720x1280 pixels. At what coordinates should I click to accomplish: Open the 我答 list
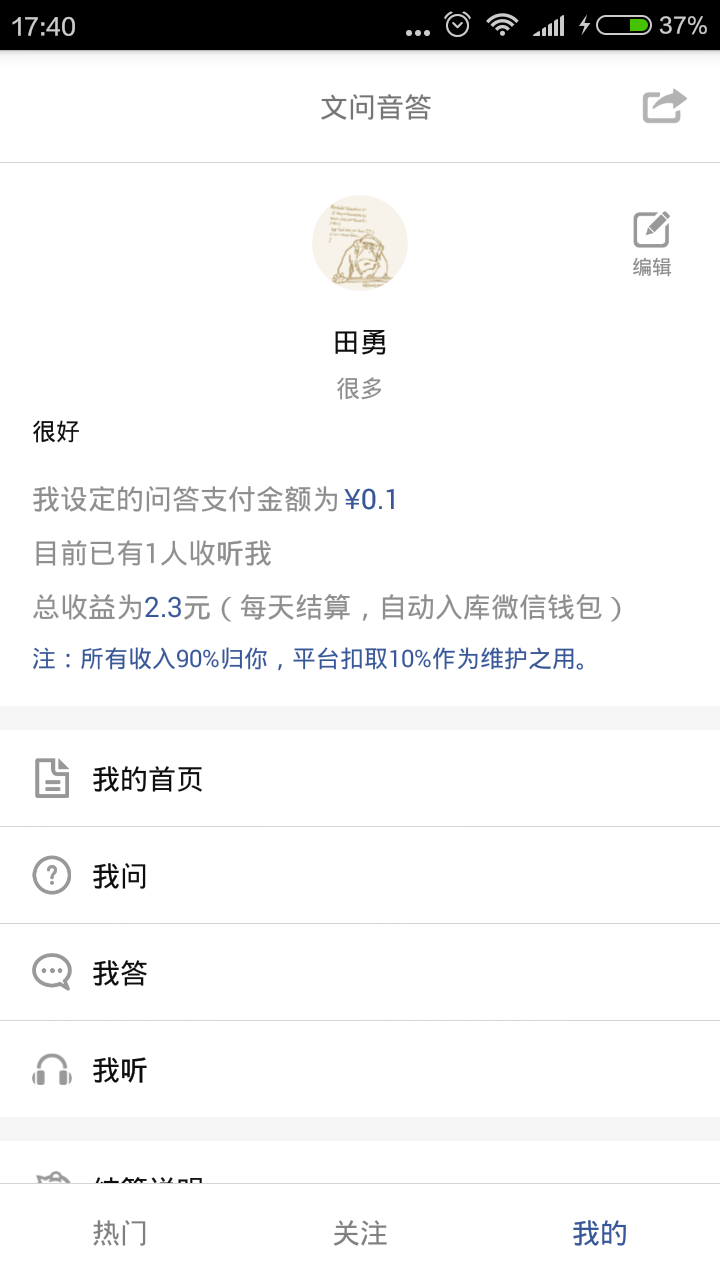(x=360, y=973)
